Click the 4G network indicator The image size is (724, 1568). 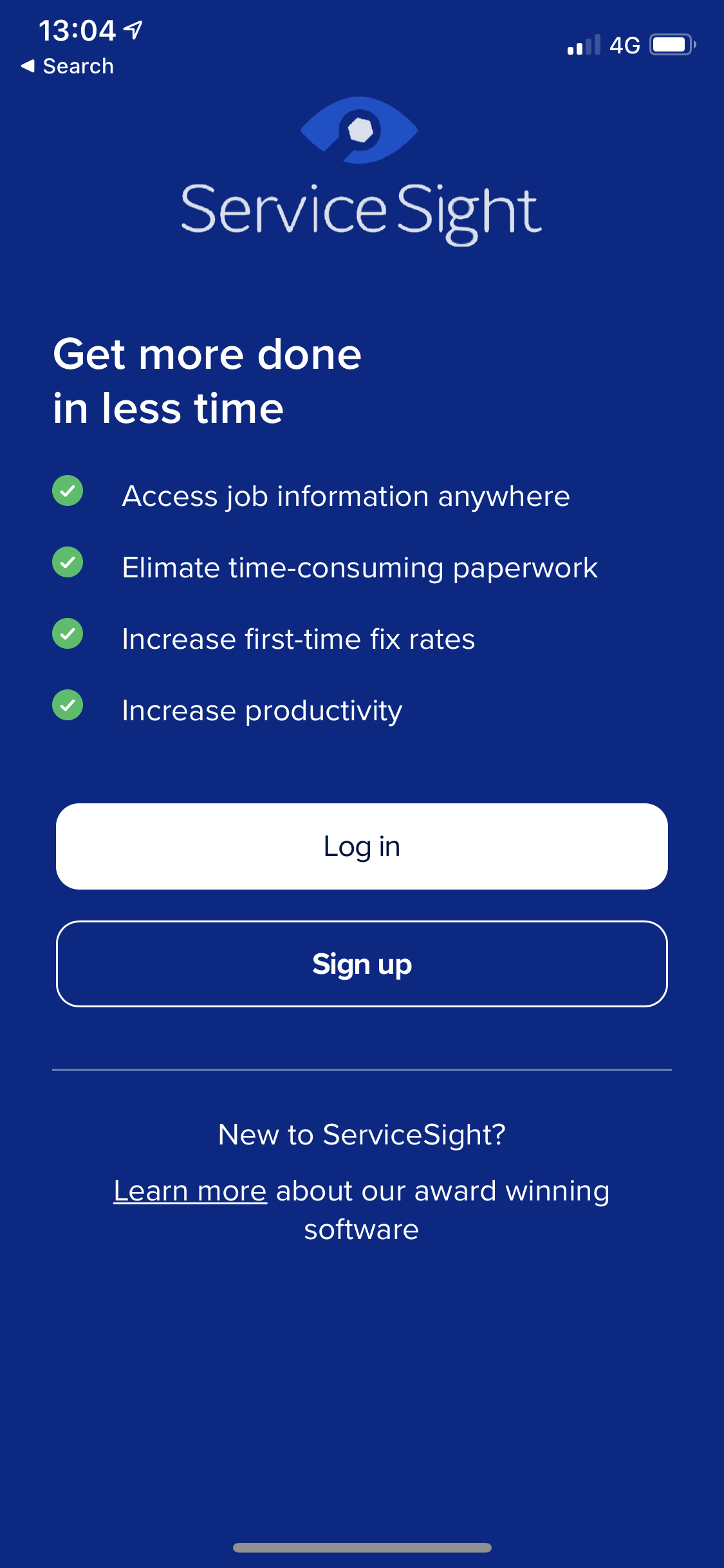coord(622,44)
